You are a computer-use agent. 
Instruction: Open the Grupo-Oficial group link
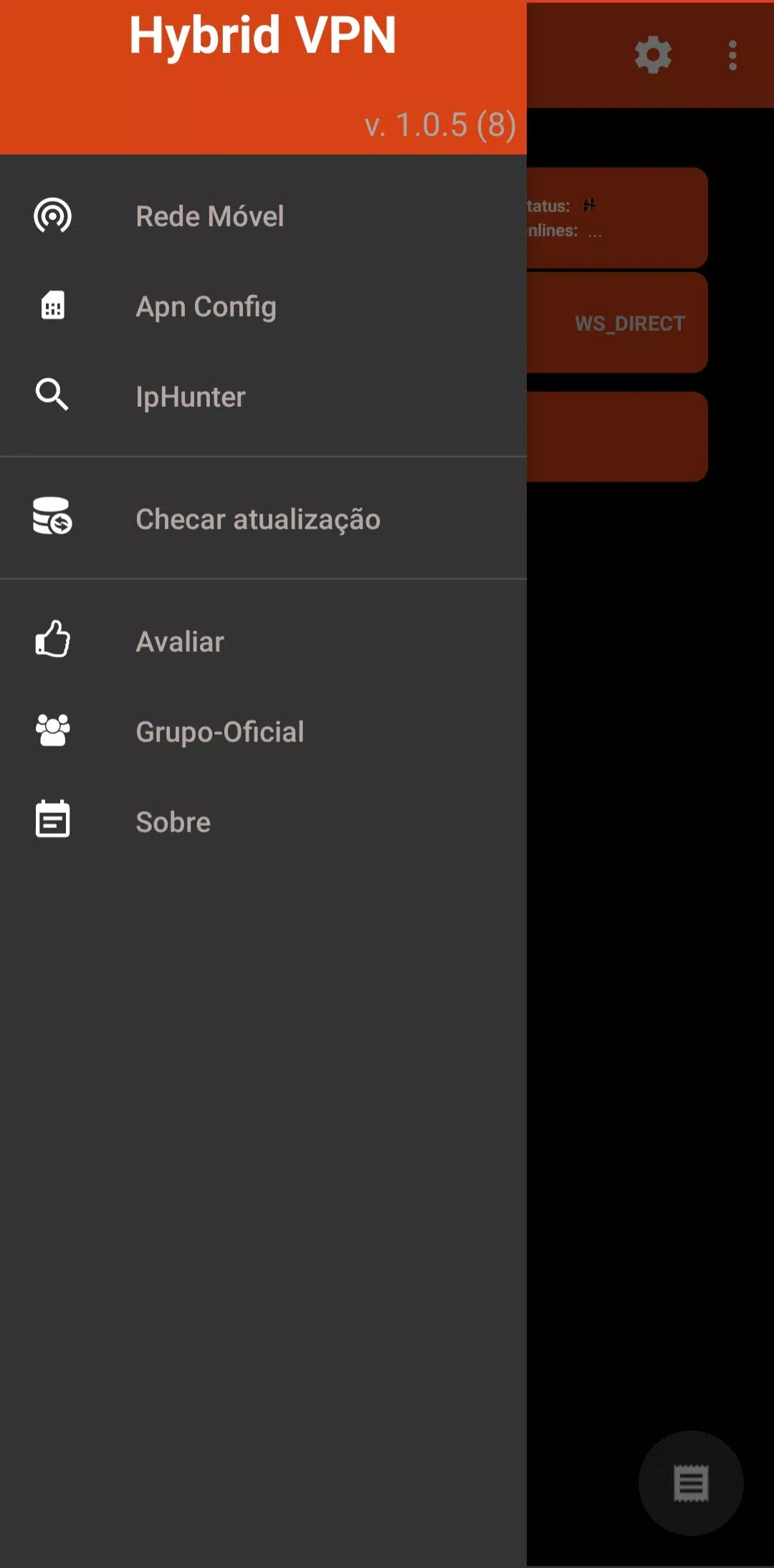click(220, 731)
